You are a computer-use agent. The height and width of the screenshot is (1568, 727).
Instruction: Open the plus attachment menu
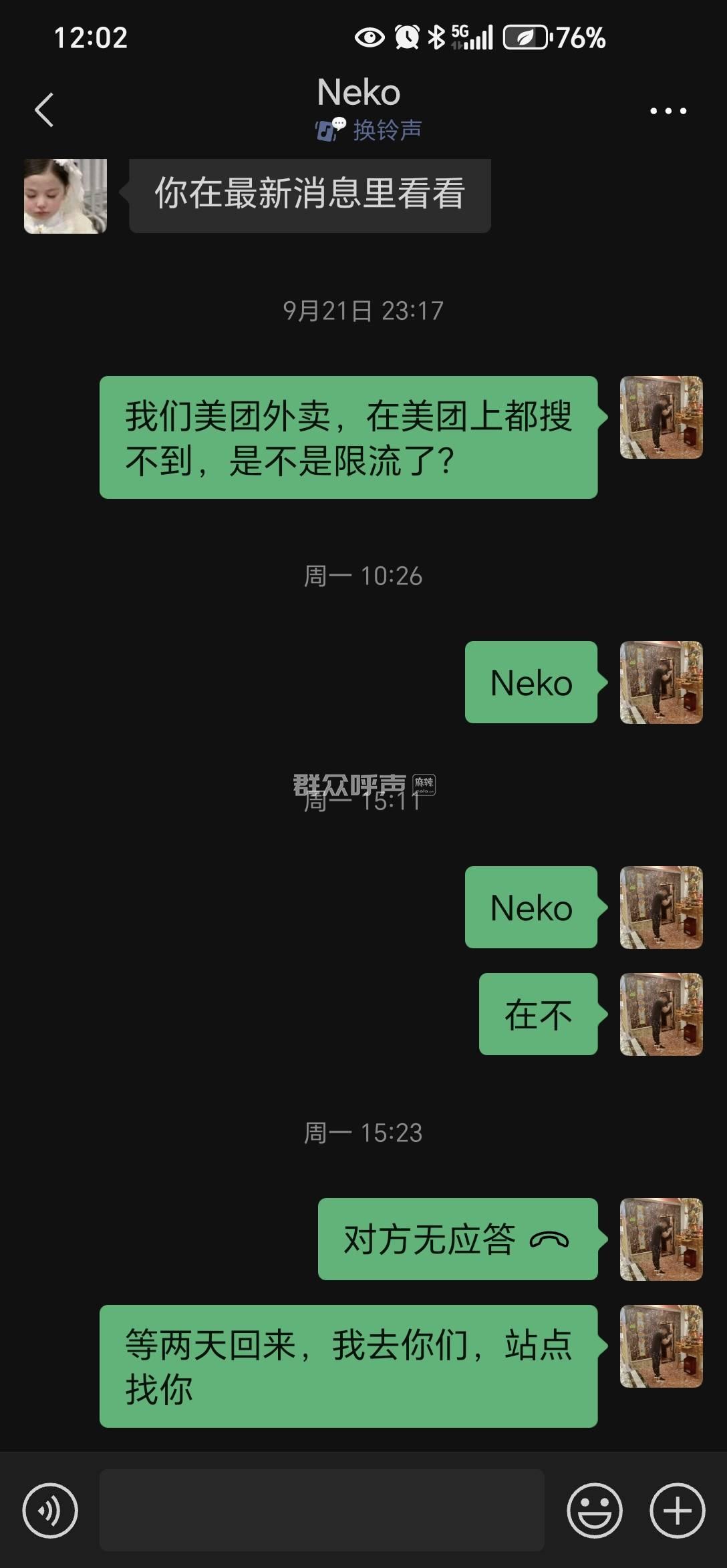coord(677,1510)
